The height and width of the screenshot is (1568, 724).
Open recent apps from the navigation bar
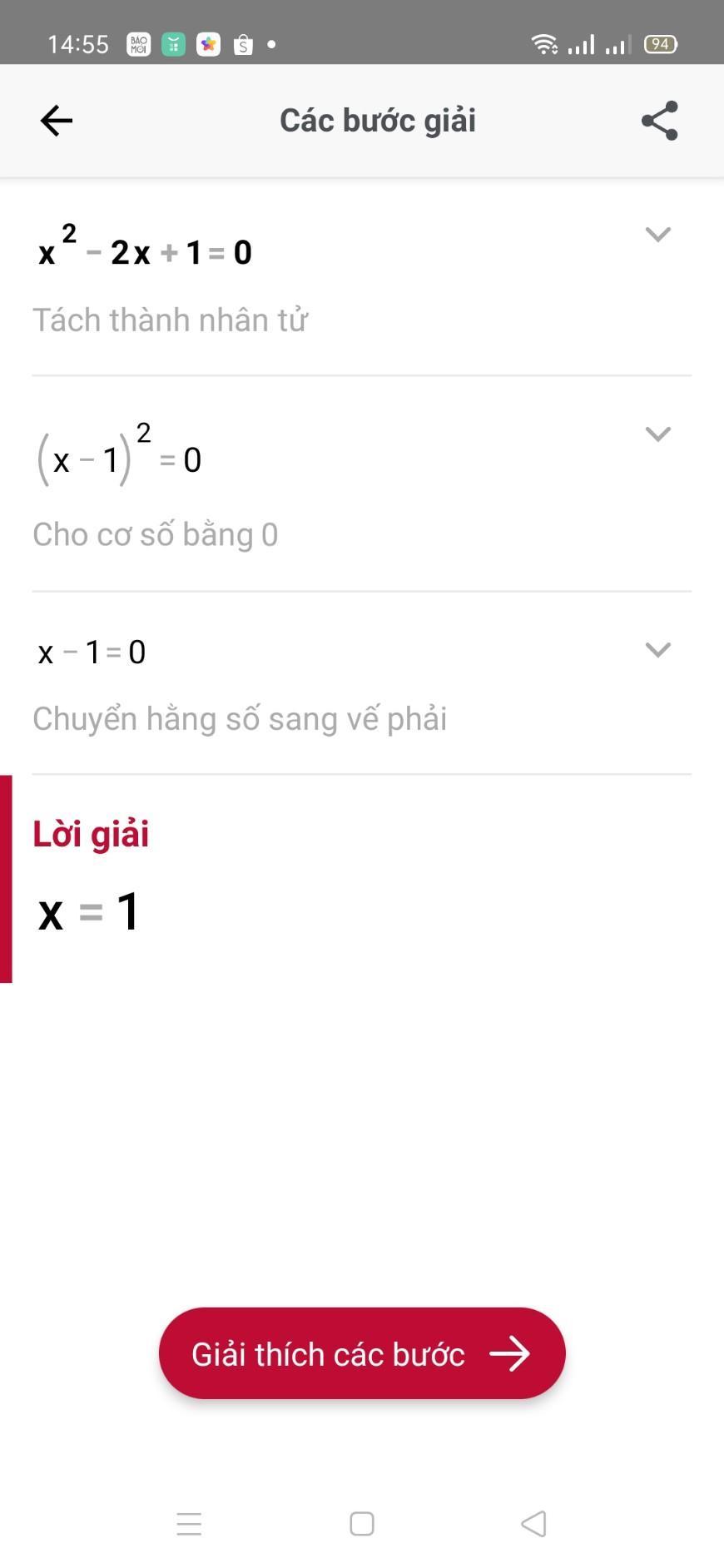[190, 1524]
